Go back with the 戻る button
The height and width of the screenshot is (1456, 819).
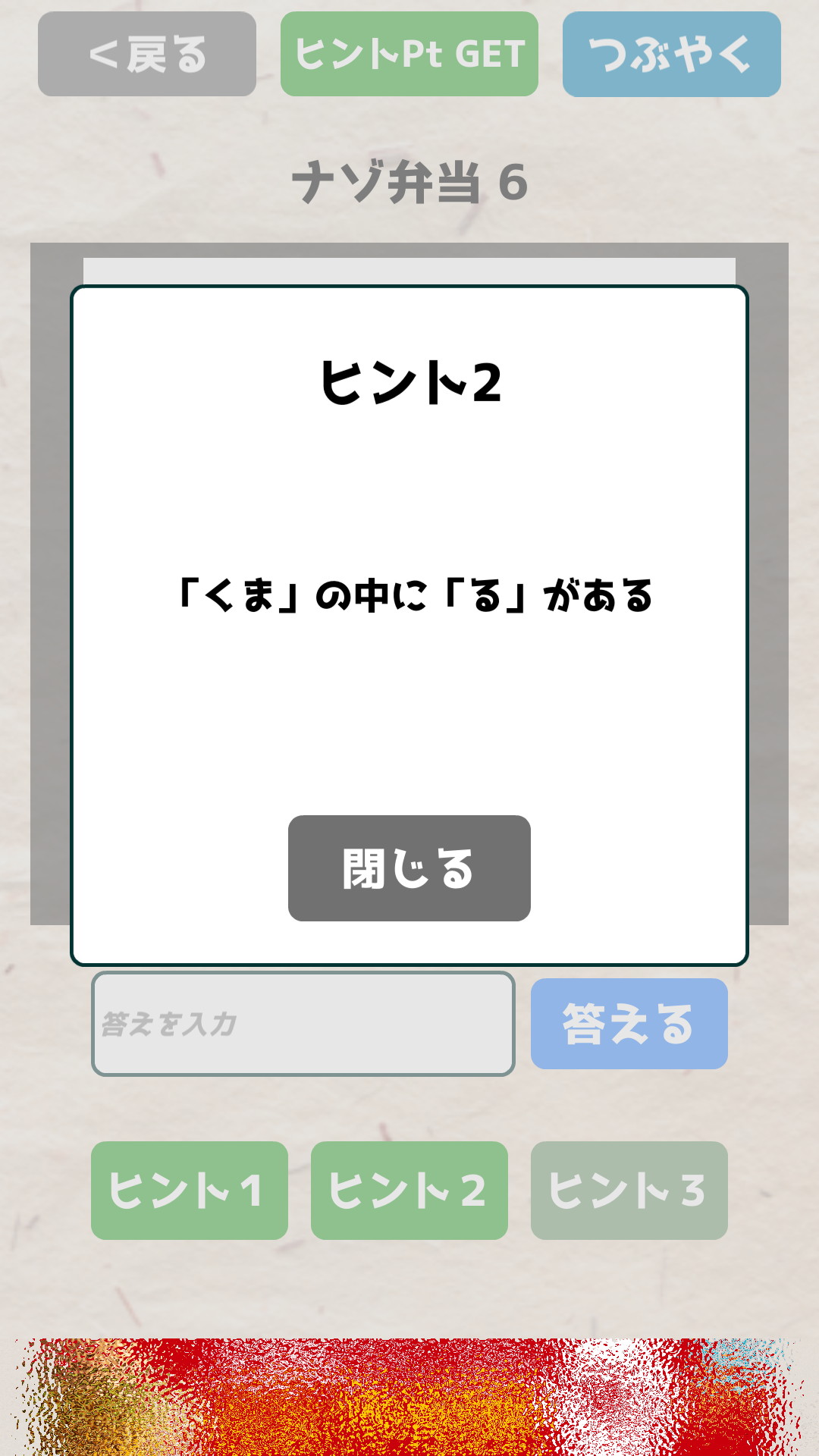pos(147,55)
